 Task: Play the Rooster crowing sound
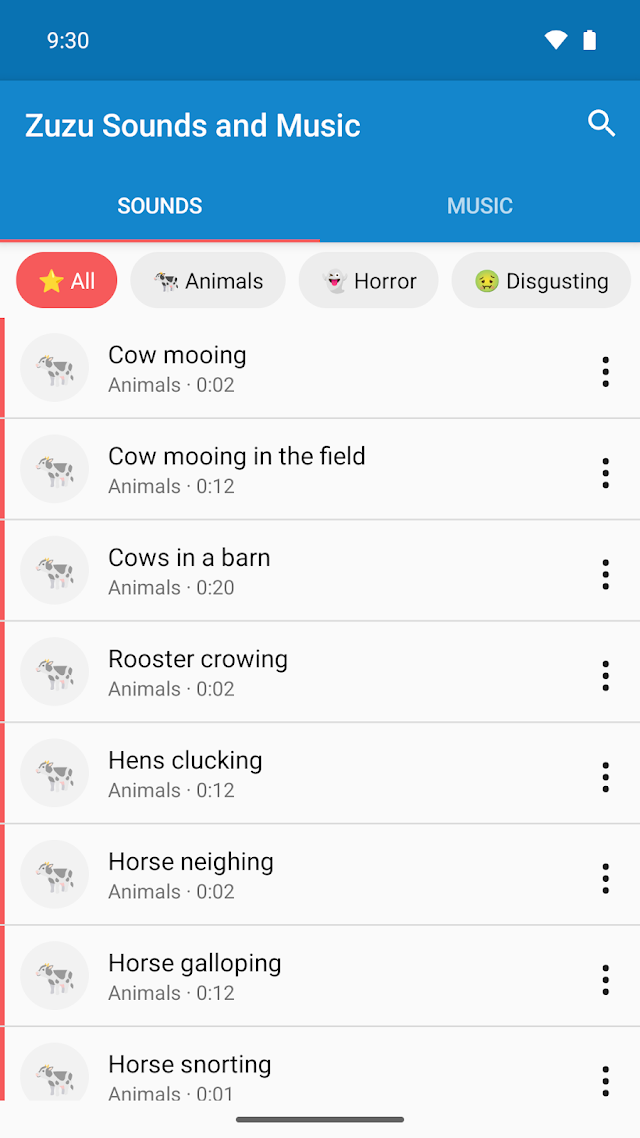(320, 672)
